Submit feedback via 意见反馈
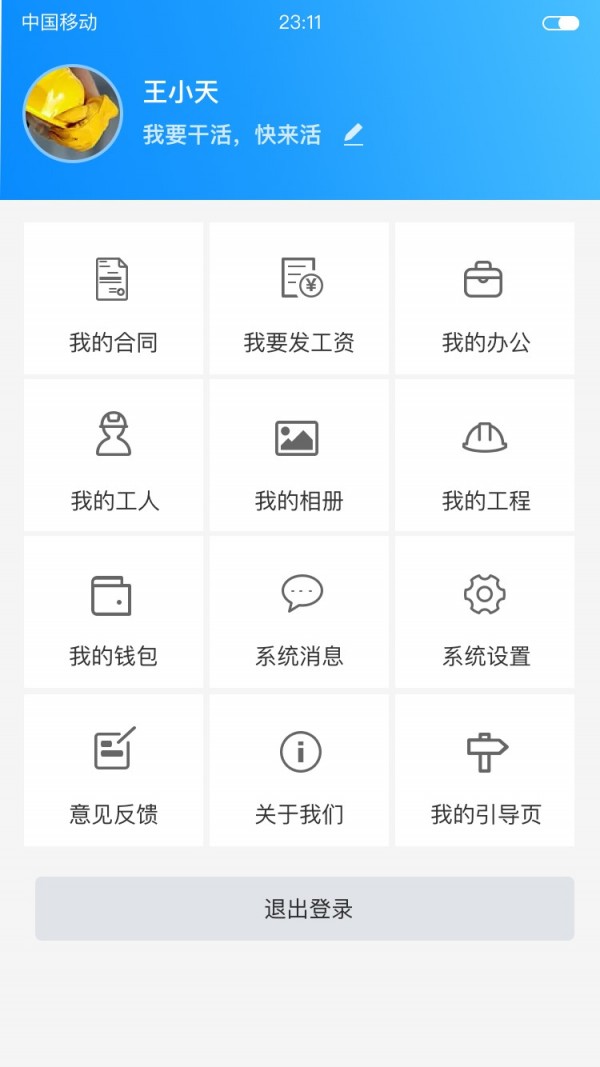 (113, 770)
